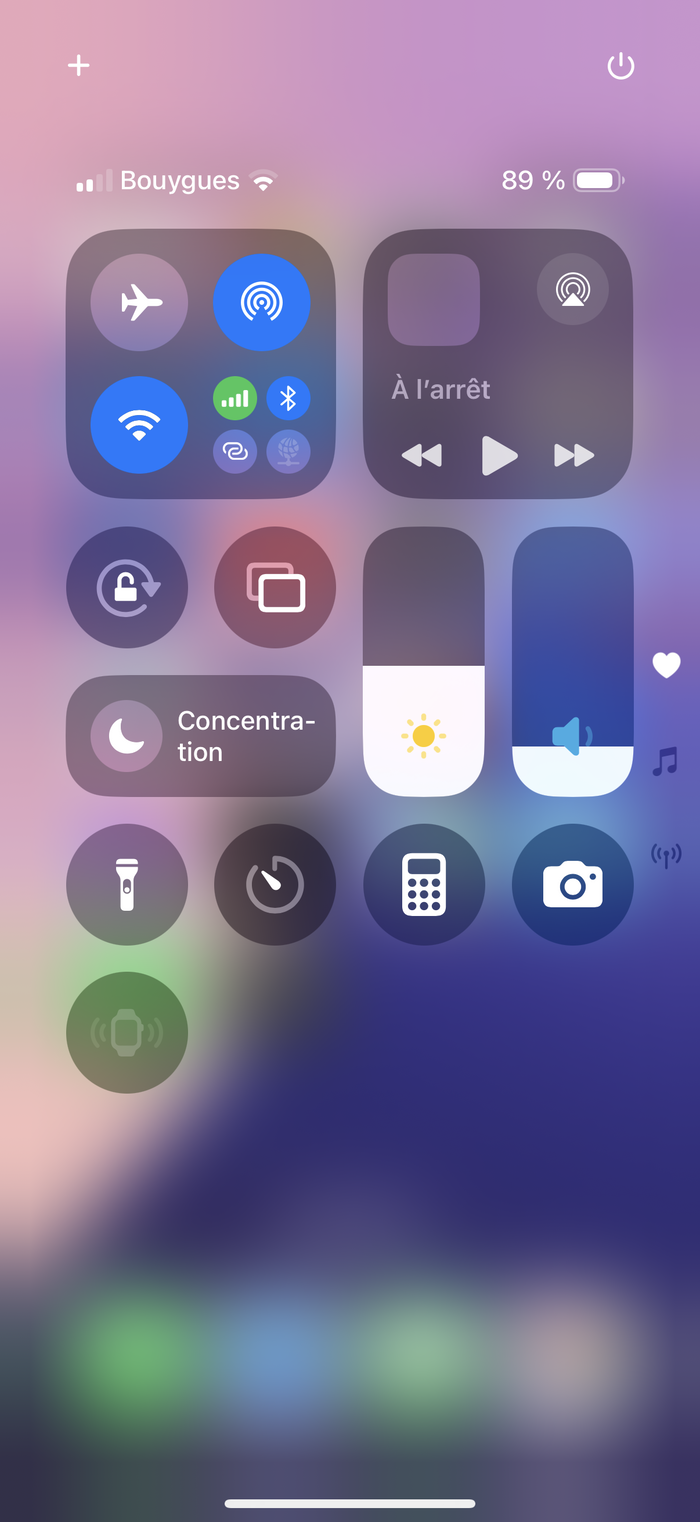Enable airplane mode

[139, 302]
